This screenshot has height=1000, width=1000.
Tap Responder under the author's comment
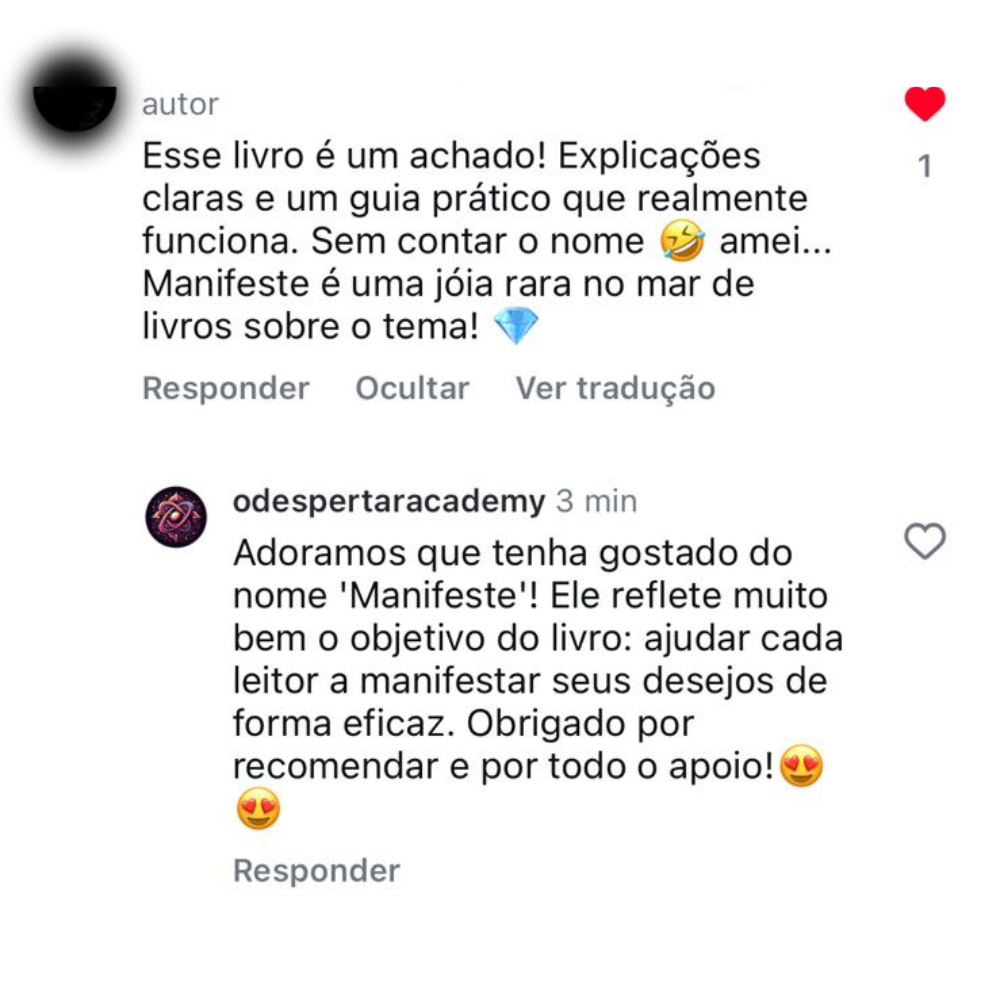pos(226,388)
